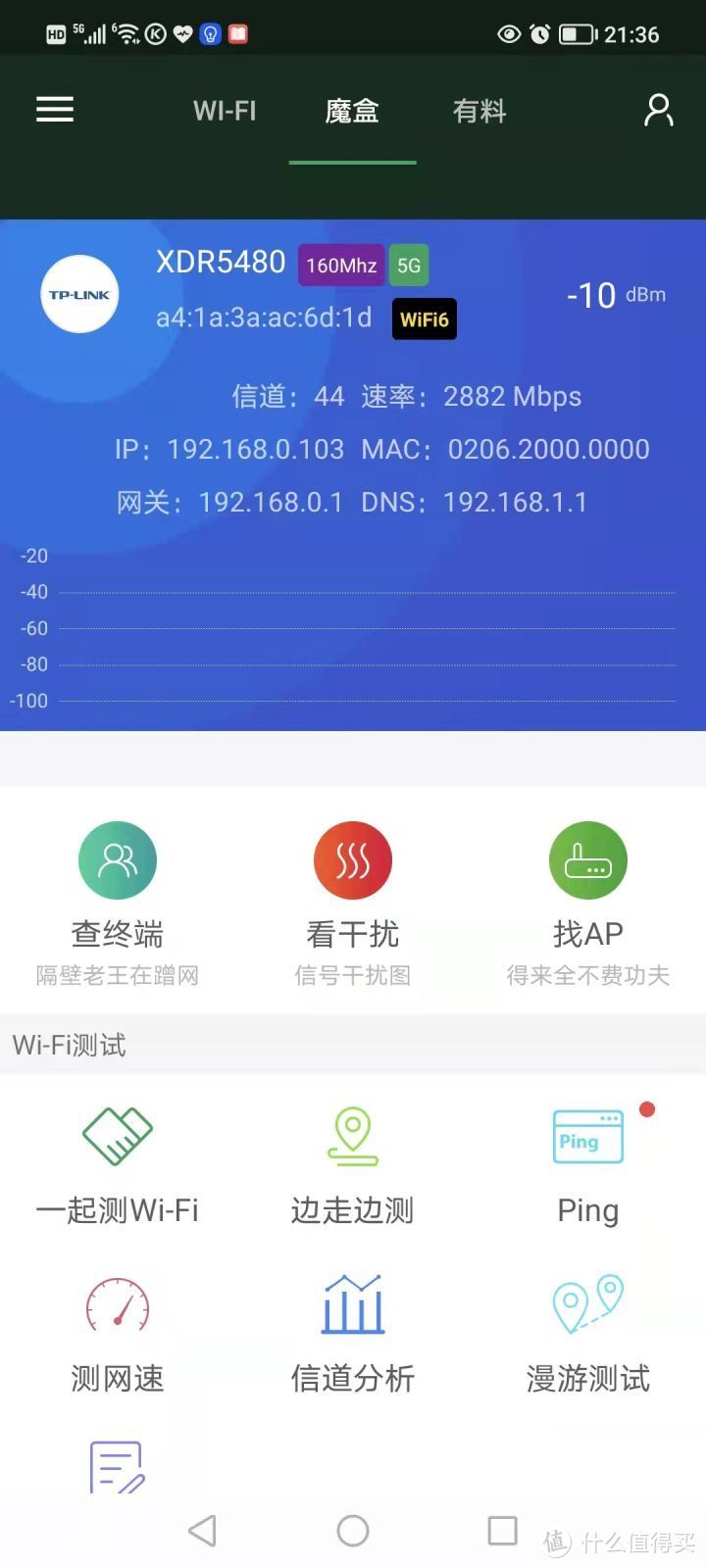The width and height of the screenshot is (706, 1568).
Task: Open the hamburger navigation menu
Action: tap(55, 110)
